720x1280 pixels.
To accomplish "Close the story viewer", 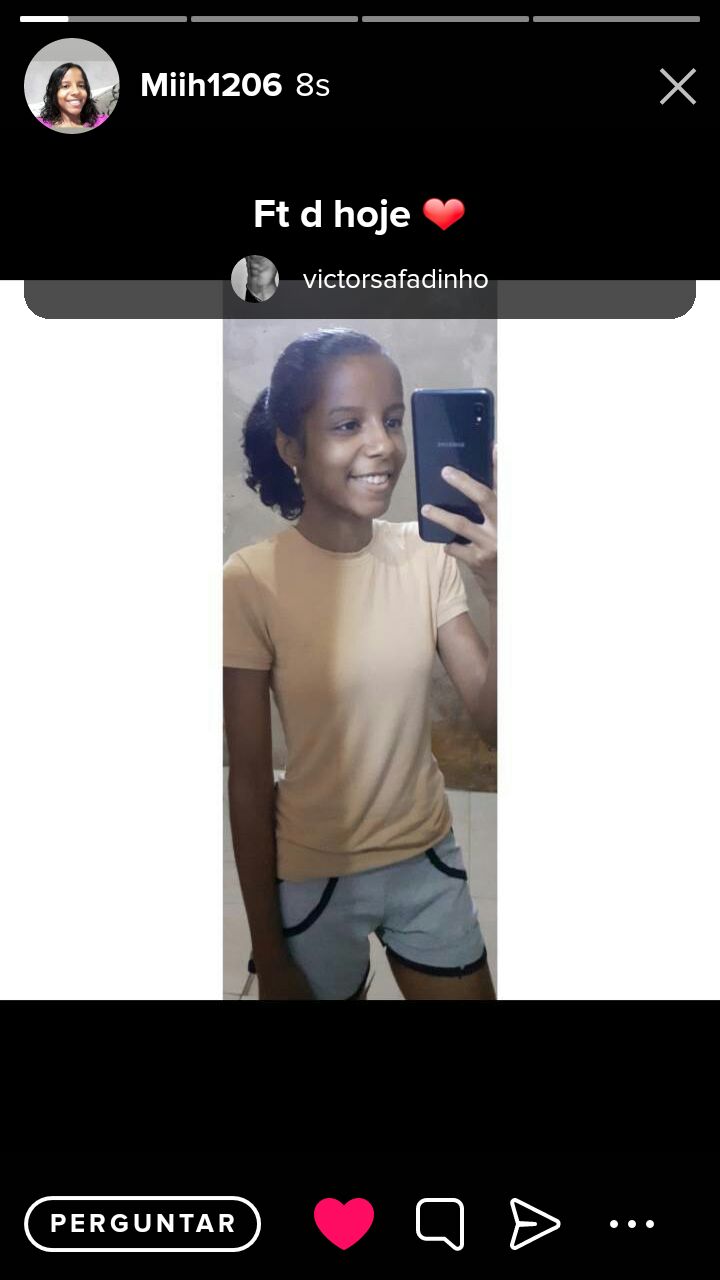I will (677, 86).
